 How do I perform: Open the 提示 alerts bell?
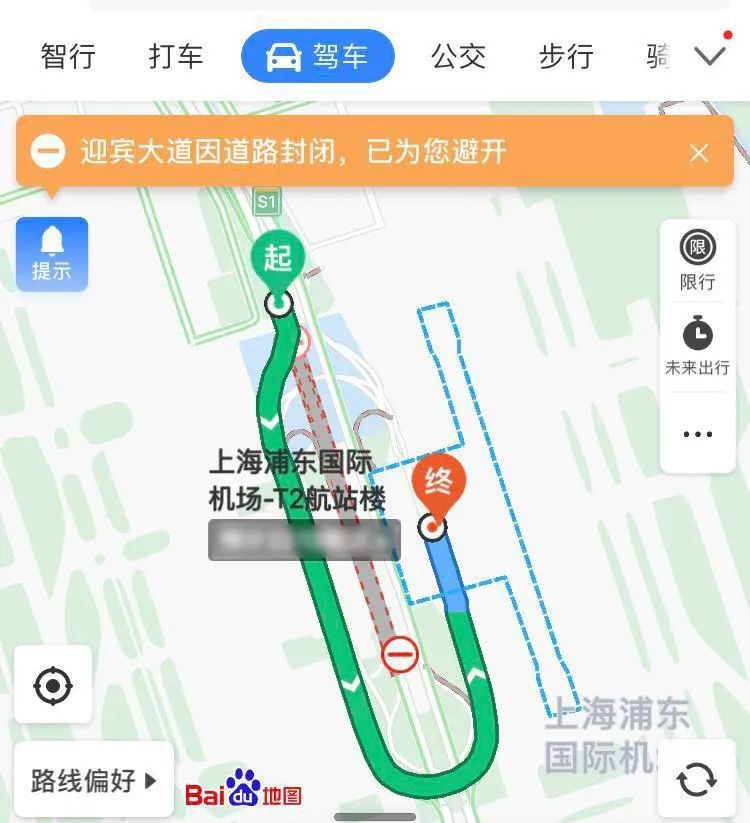pyautogui.click(x=51, y=254)
